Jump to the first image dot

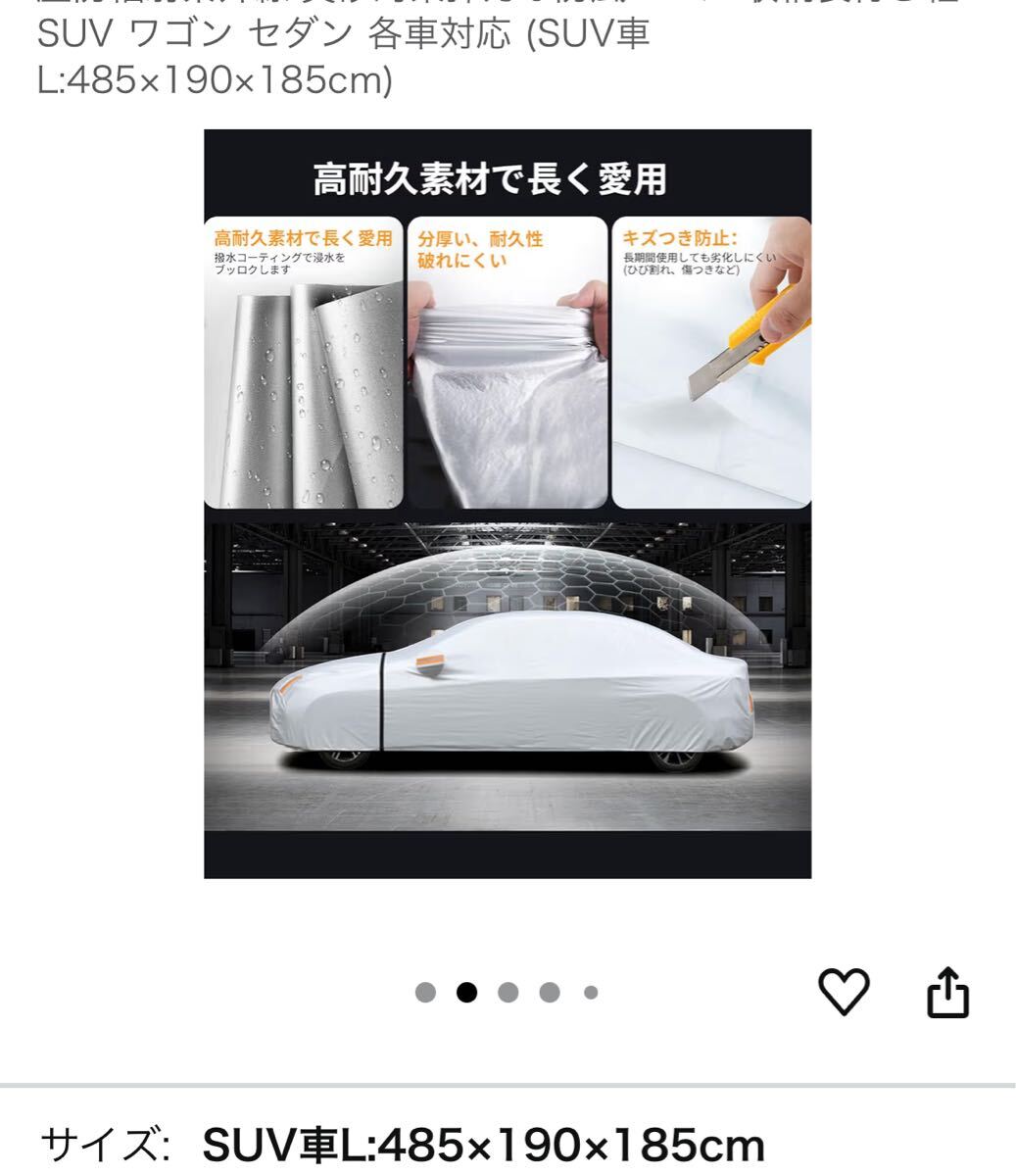[x=425, y=993]
